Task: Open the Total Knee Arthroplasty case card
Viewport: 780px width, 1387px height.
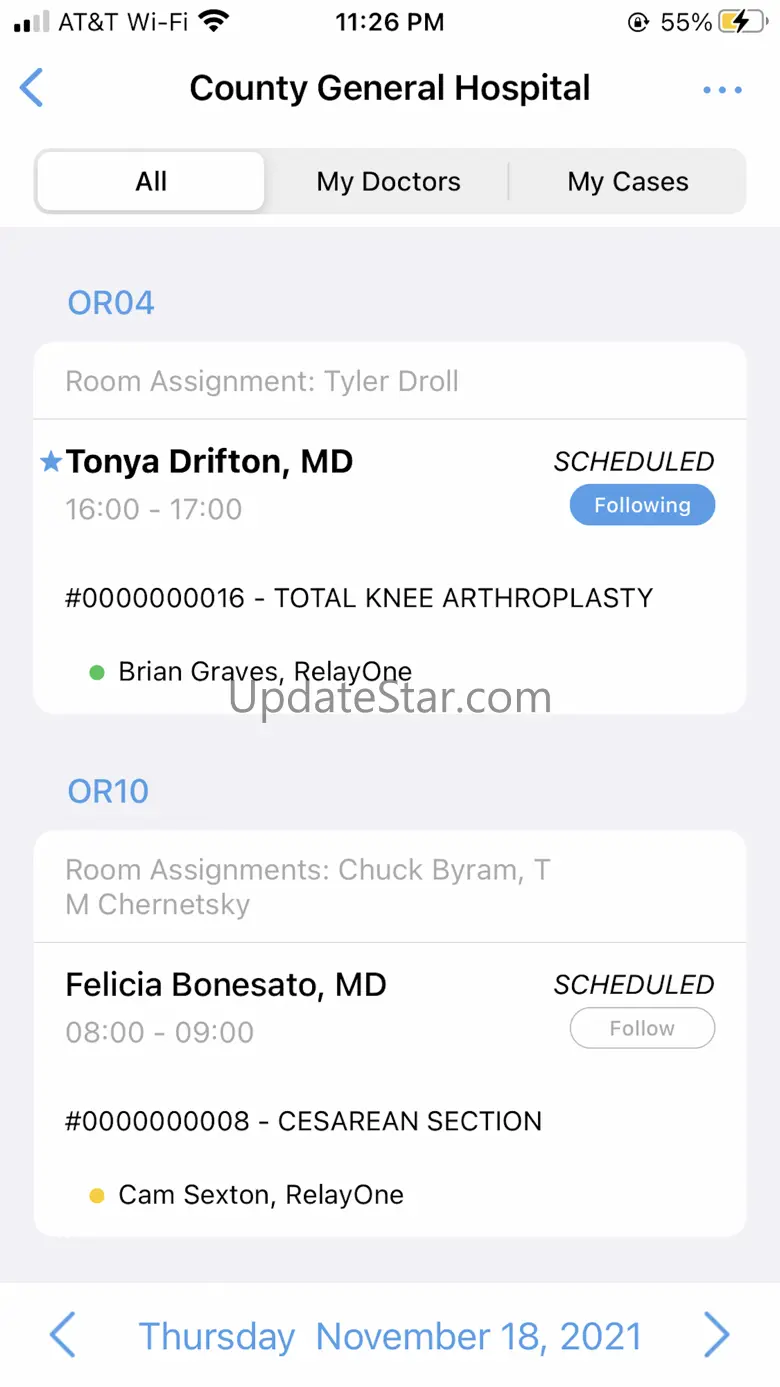Action: (x=358, y=598)
